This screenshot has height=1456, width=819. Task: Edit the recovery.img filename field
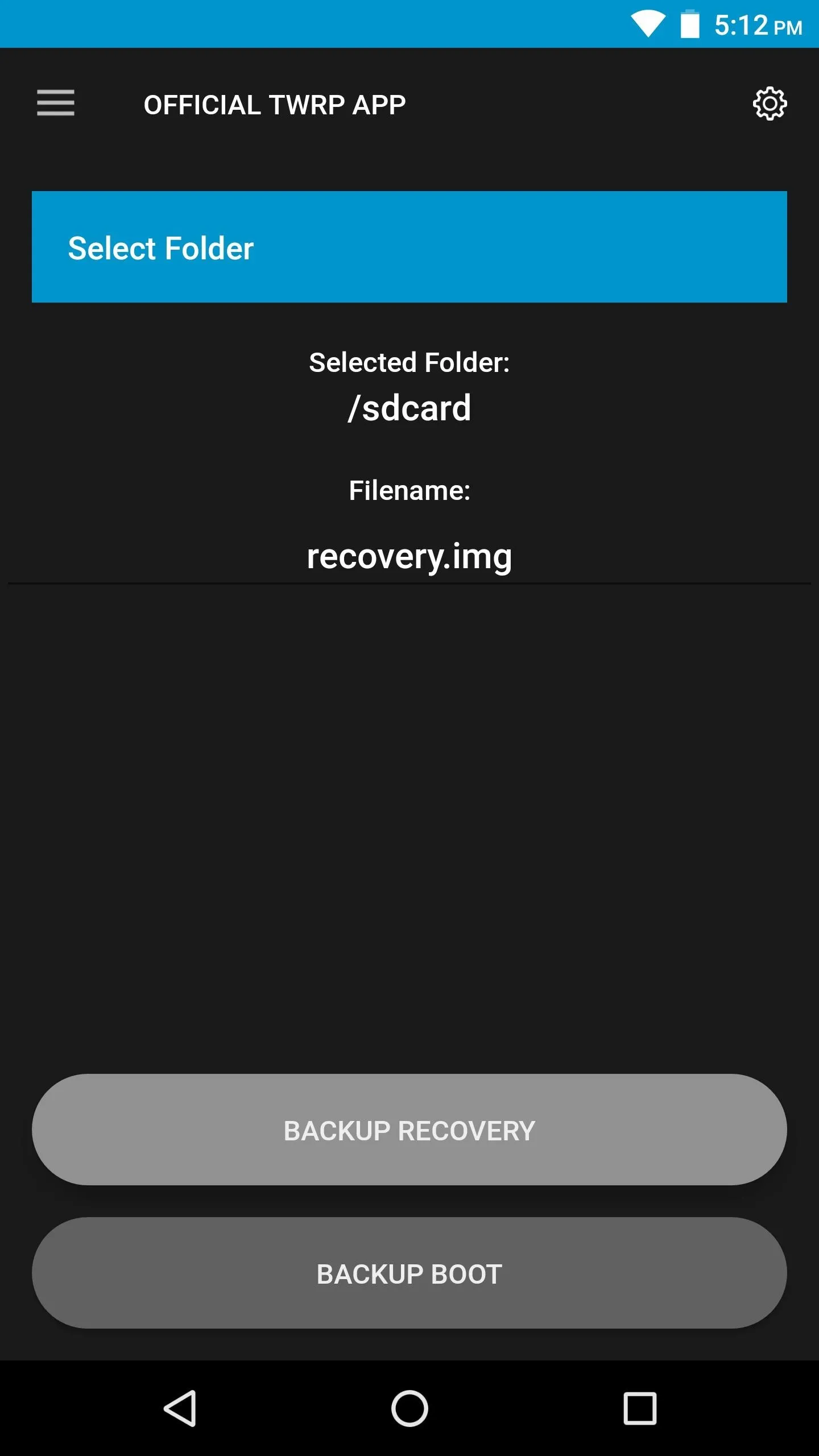tap(409, 556)
